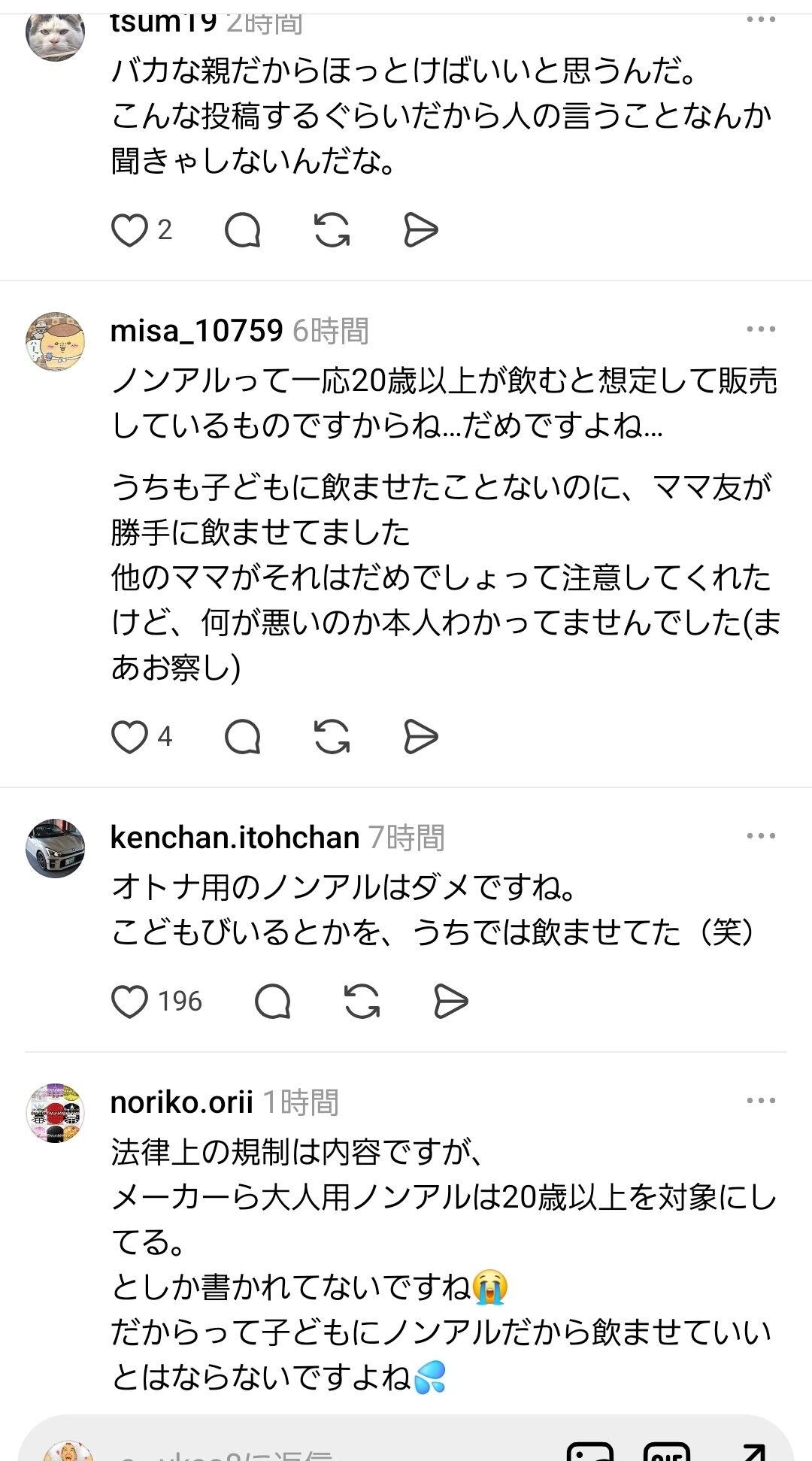Reply to misa_10759's comment
The width and height of the screenshot is (812, 1461).
242,737
